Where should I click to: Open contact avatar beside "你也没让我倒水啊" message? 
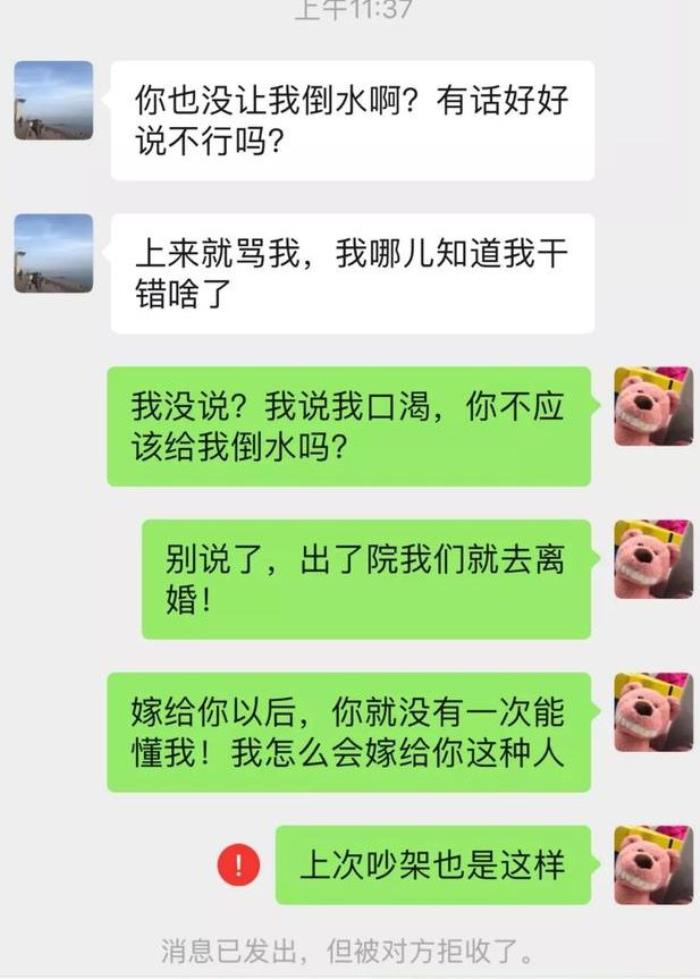[x=54, y=100]
